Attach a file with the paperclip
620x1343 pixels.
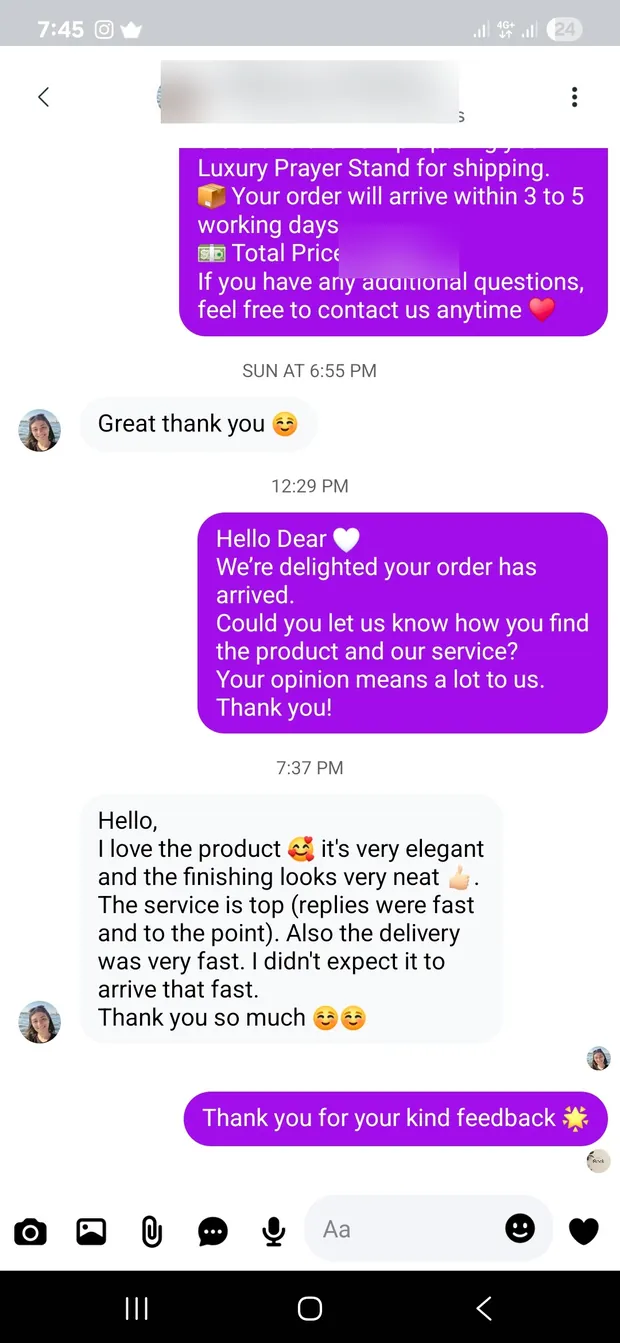(152, 1231)
